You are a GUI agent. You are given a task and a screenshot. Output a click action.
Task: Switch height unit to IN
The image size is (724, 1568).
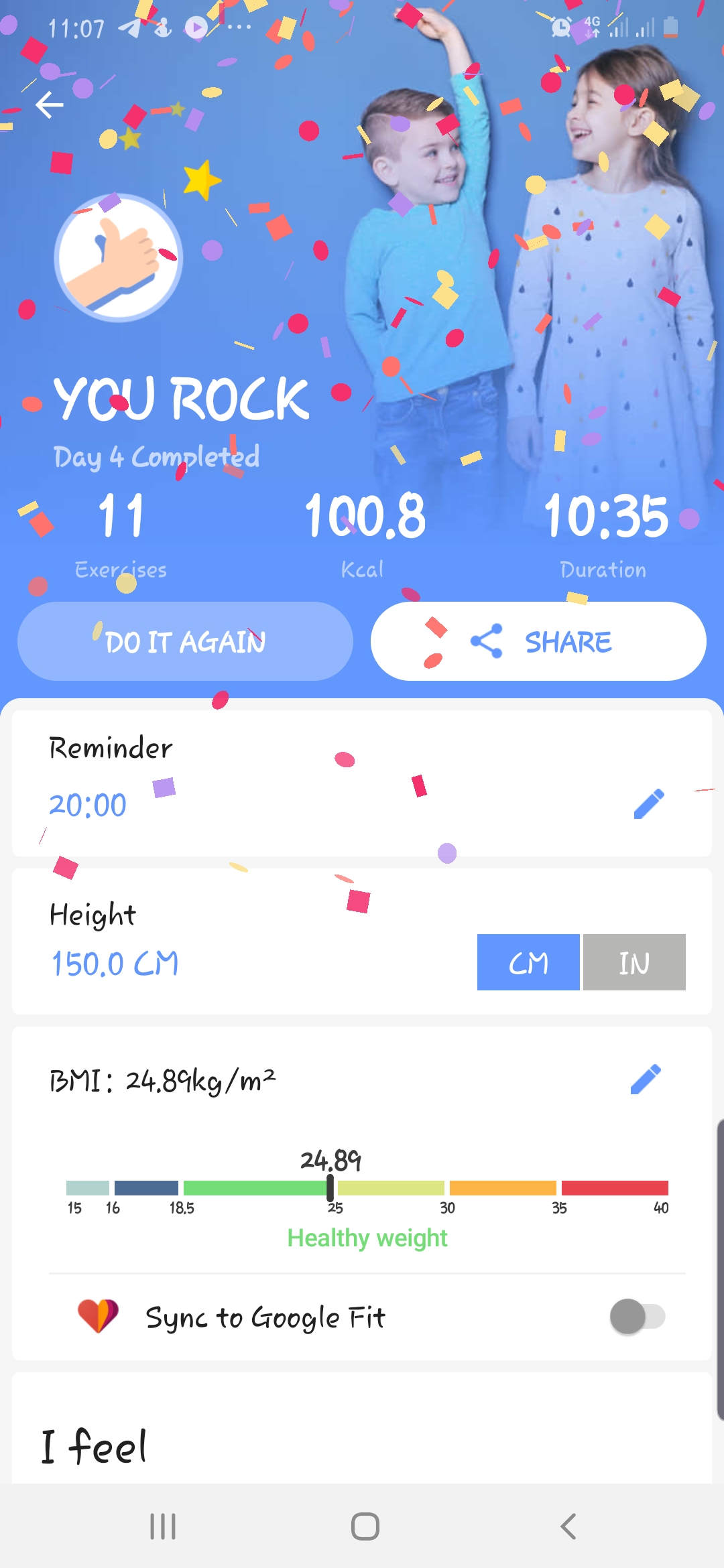pyautogui.click(x=634, y=962)
